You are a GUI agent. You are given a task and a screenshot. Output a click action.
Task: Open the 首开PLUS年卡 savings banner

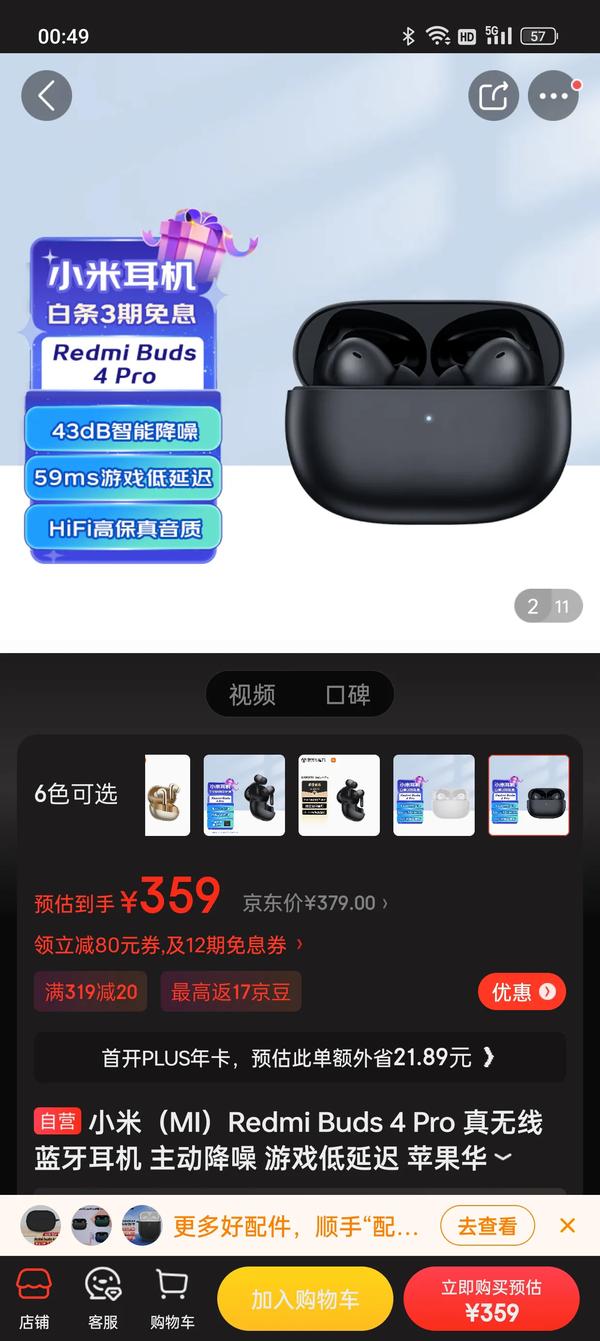click(299, 1057)
